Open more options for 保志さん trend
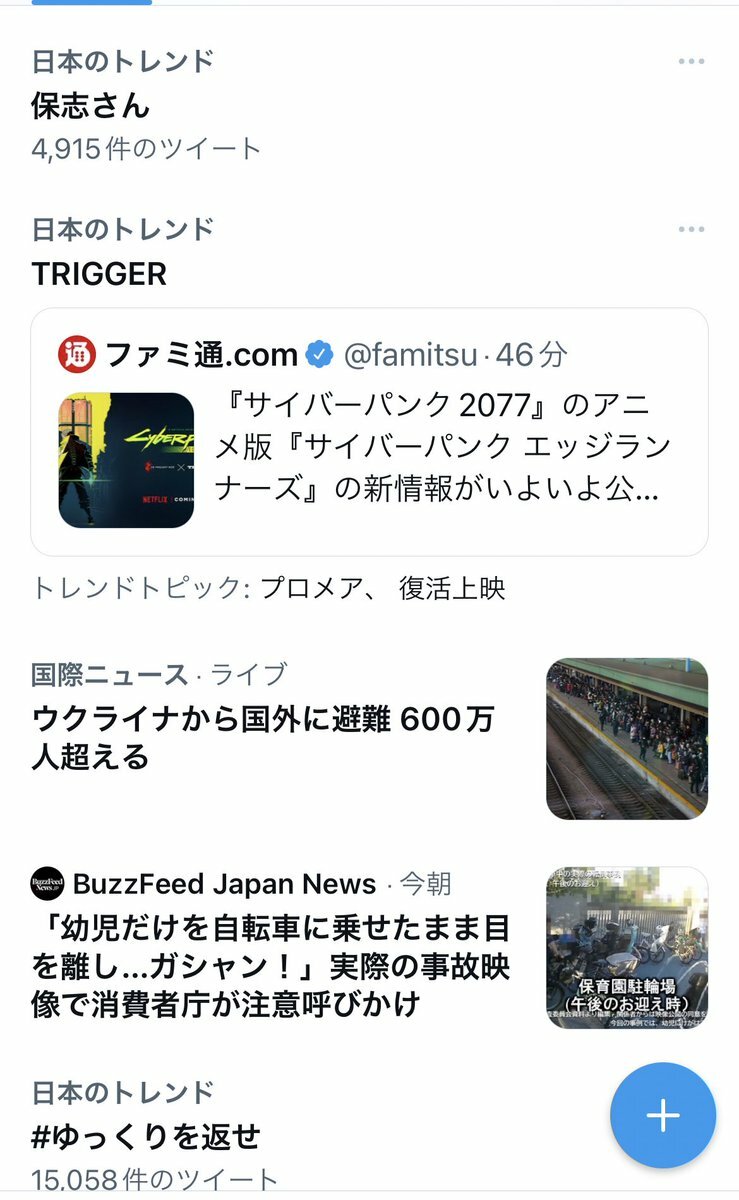This screenshot has width=739, height=1200. [x=691, y=61]
